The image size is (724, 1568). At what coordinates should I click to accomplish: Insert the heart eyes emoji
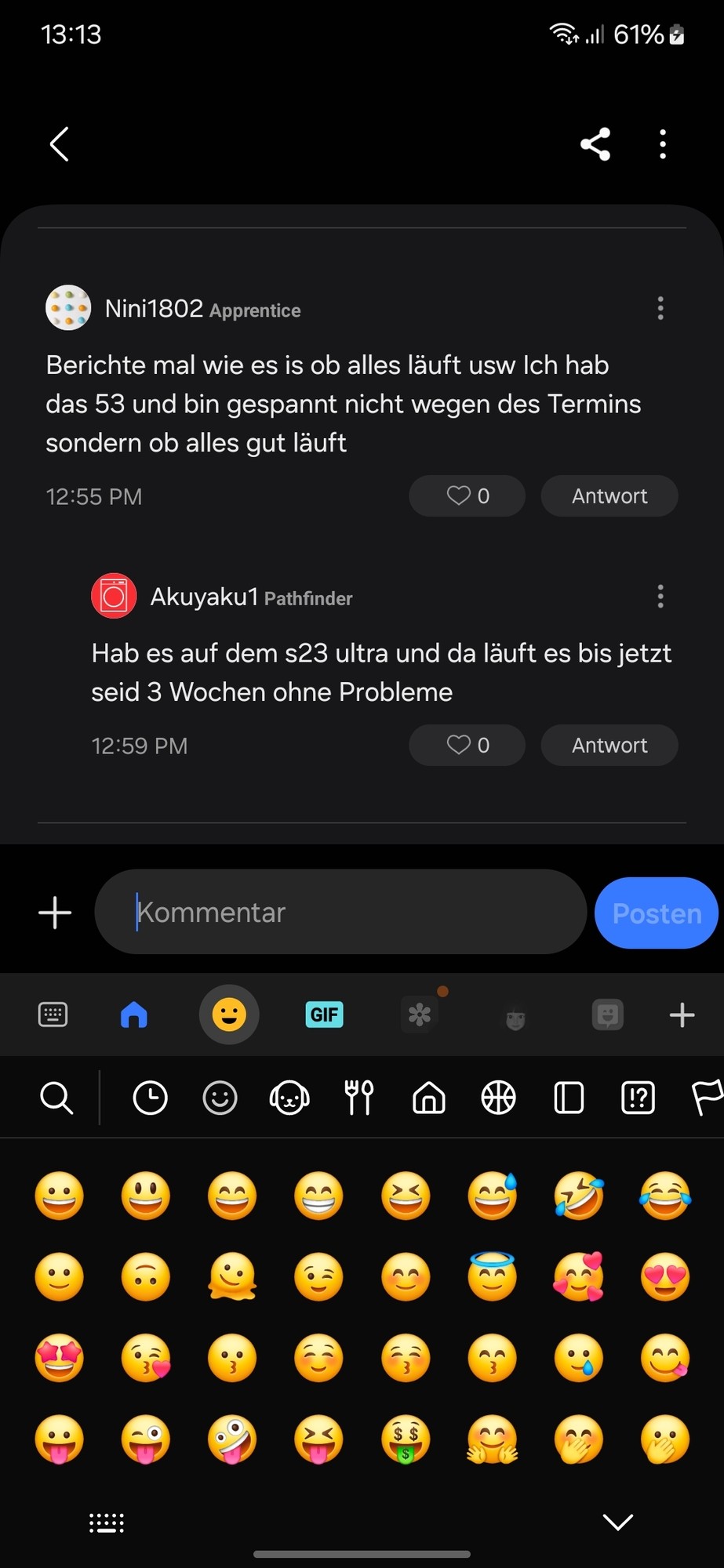665,1277
